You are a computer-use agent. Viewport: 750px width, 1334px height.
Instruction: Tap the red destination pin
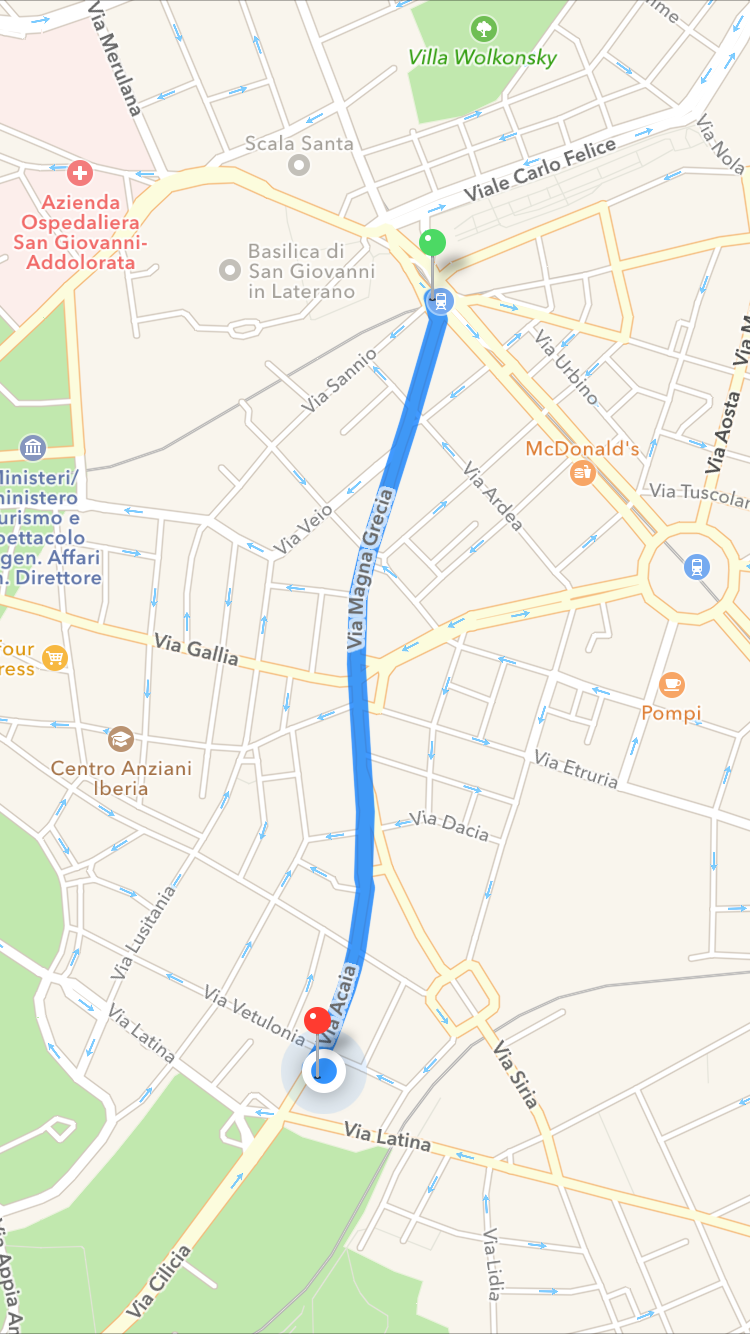click(x=317, y=1022)
